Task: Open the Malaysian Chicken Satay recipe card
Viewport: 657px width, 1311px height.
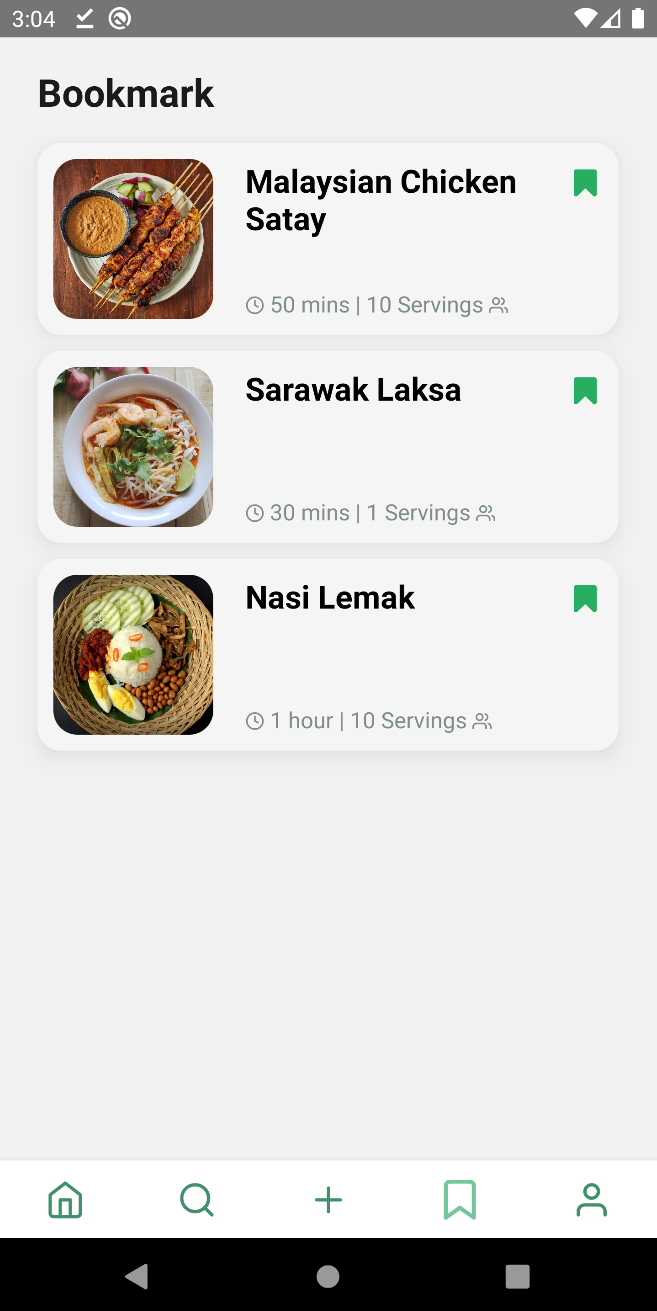Action: click(380, 240)
